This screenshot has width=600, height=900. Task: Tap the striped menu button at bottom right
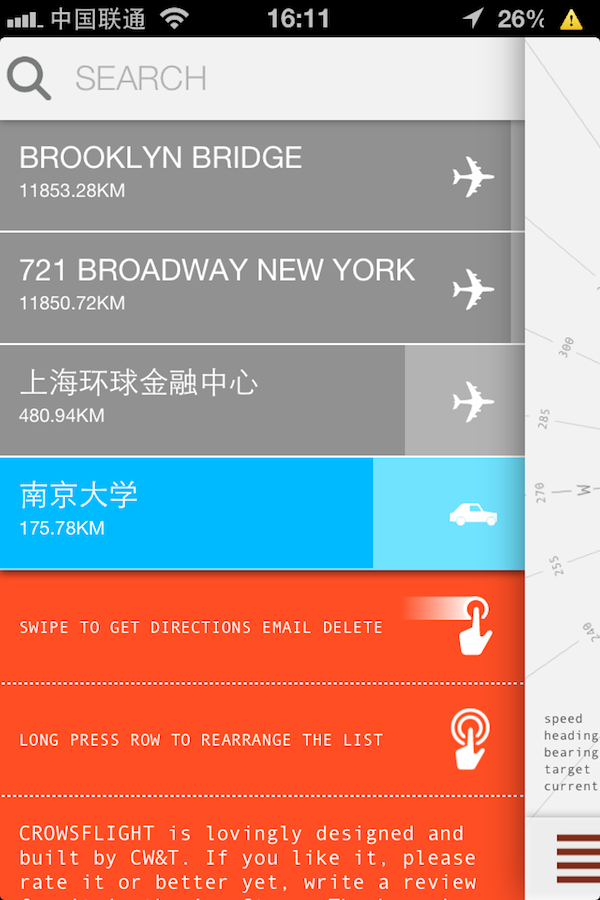click(x=577, y=858)
